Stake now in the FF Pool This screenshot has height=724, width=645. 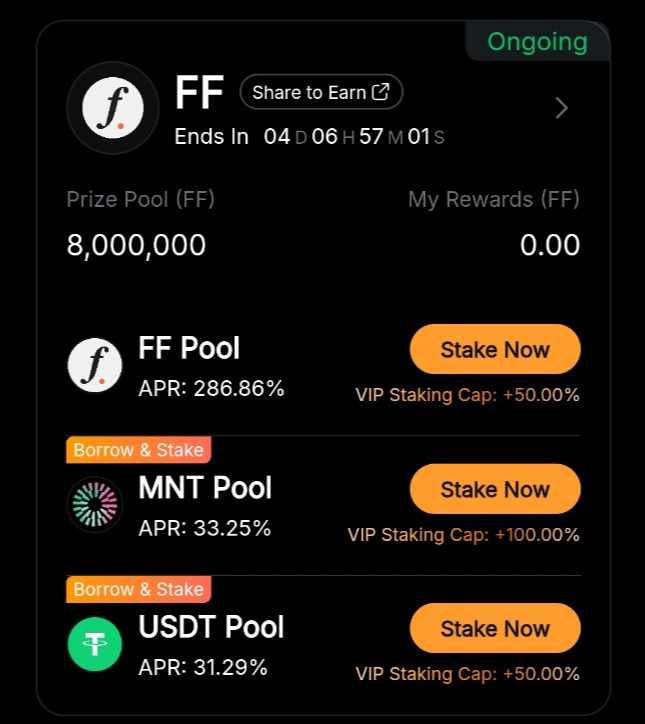(495, 350)
